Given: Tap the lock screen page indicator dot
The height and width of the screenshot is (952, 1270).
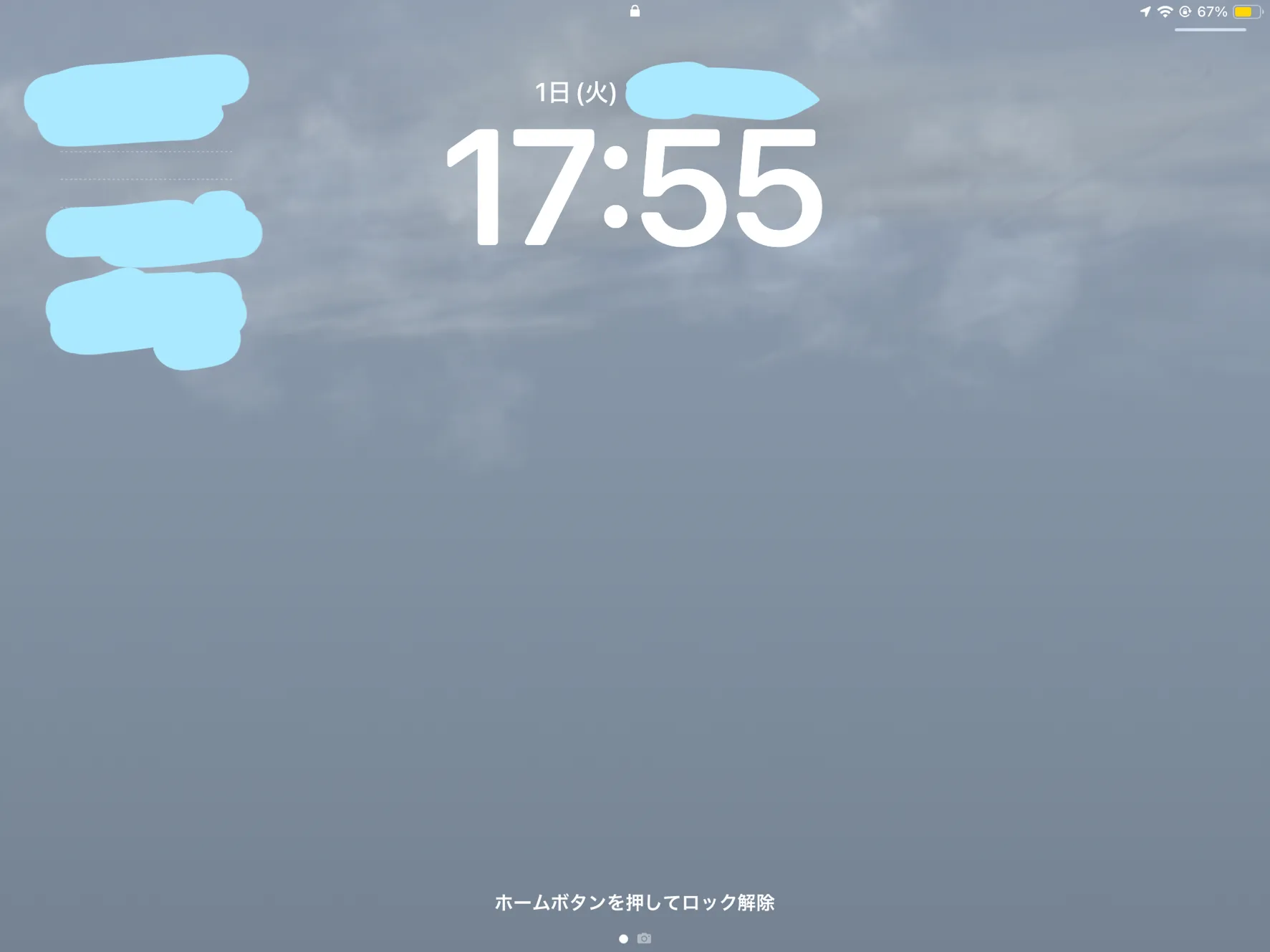Looking at the screenshot, I should click(x=623, y=938).
